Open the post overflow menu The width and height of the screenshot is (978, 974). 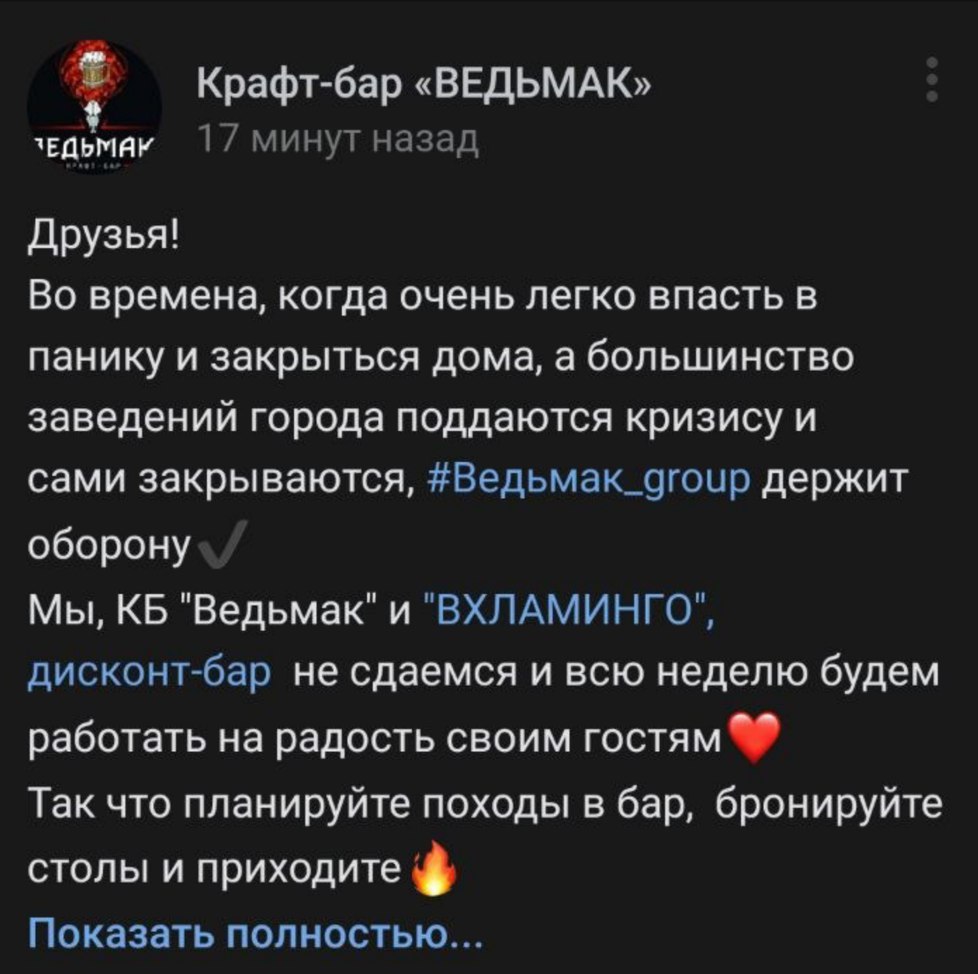931,79
